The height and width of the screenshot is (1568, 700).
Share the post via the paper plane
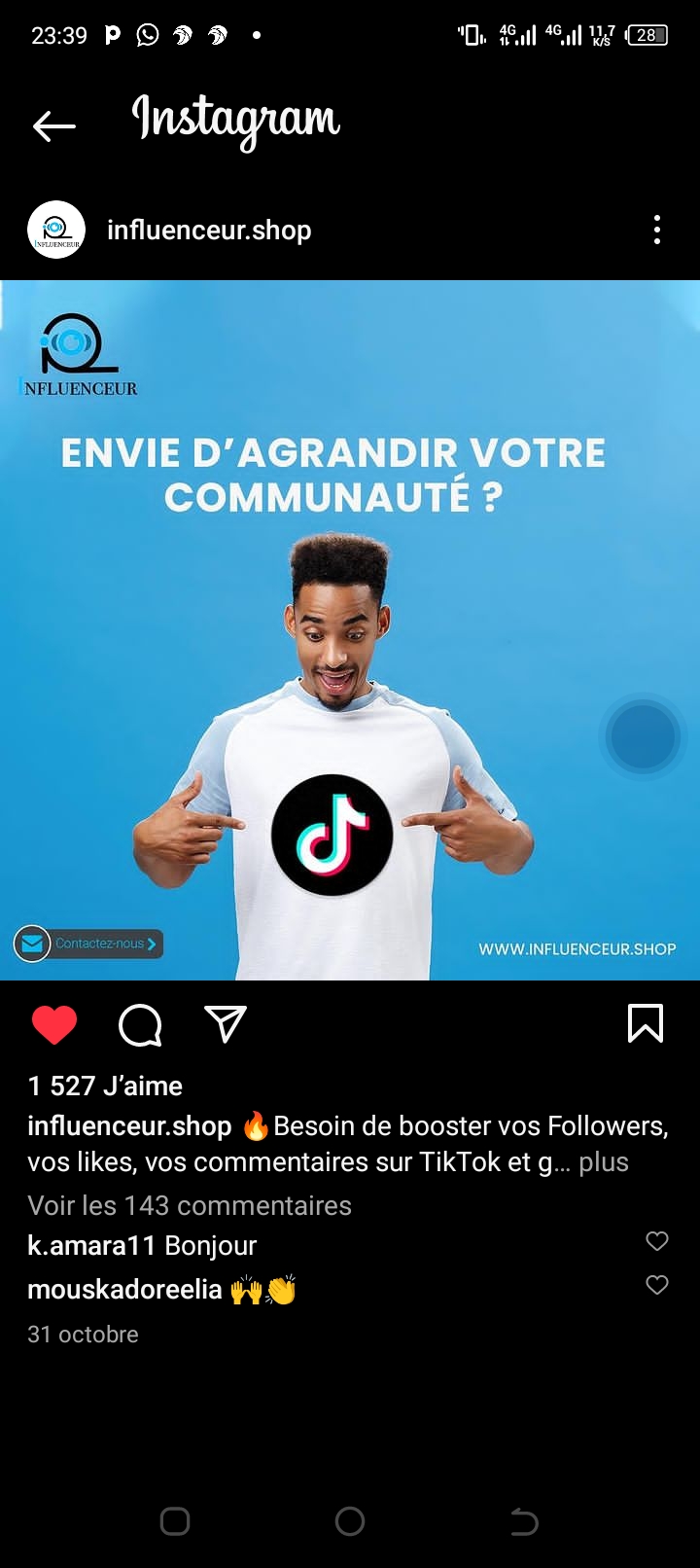click(226, 1024)
